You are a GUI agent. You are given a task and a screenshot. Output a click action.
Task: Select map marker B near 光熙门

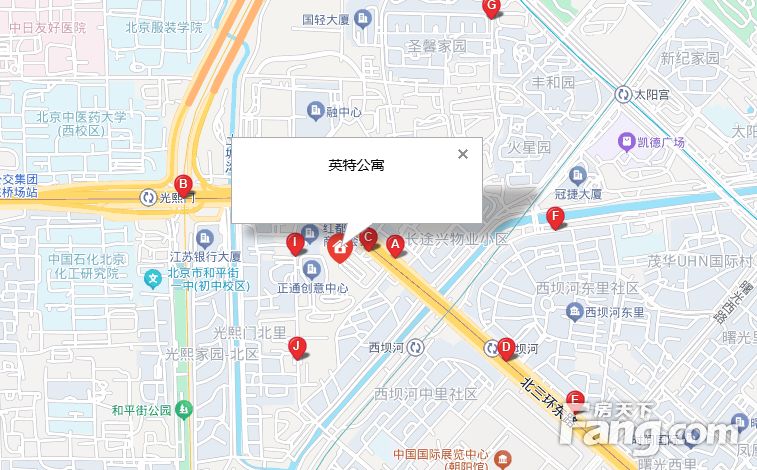(183, 184)
